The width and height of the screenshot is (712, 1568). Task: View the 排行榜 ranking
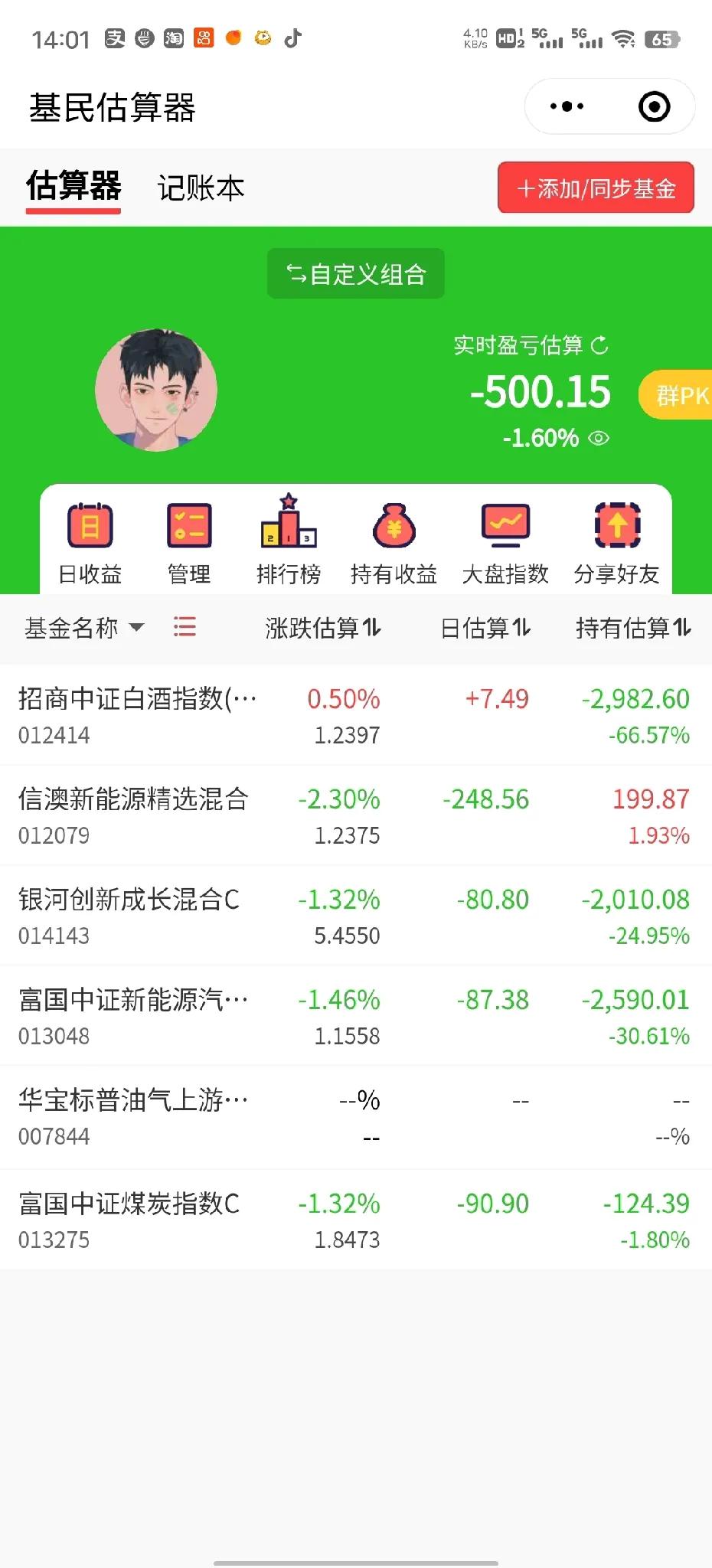point(289,542)
